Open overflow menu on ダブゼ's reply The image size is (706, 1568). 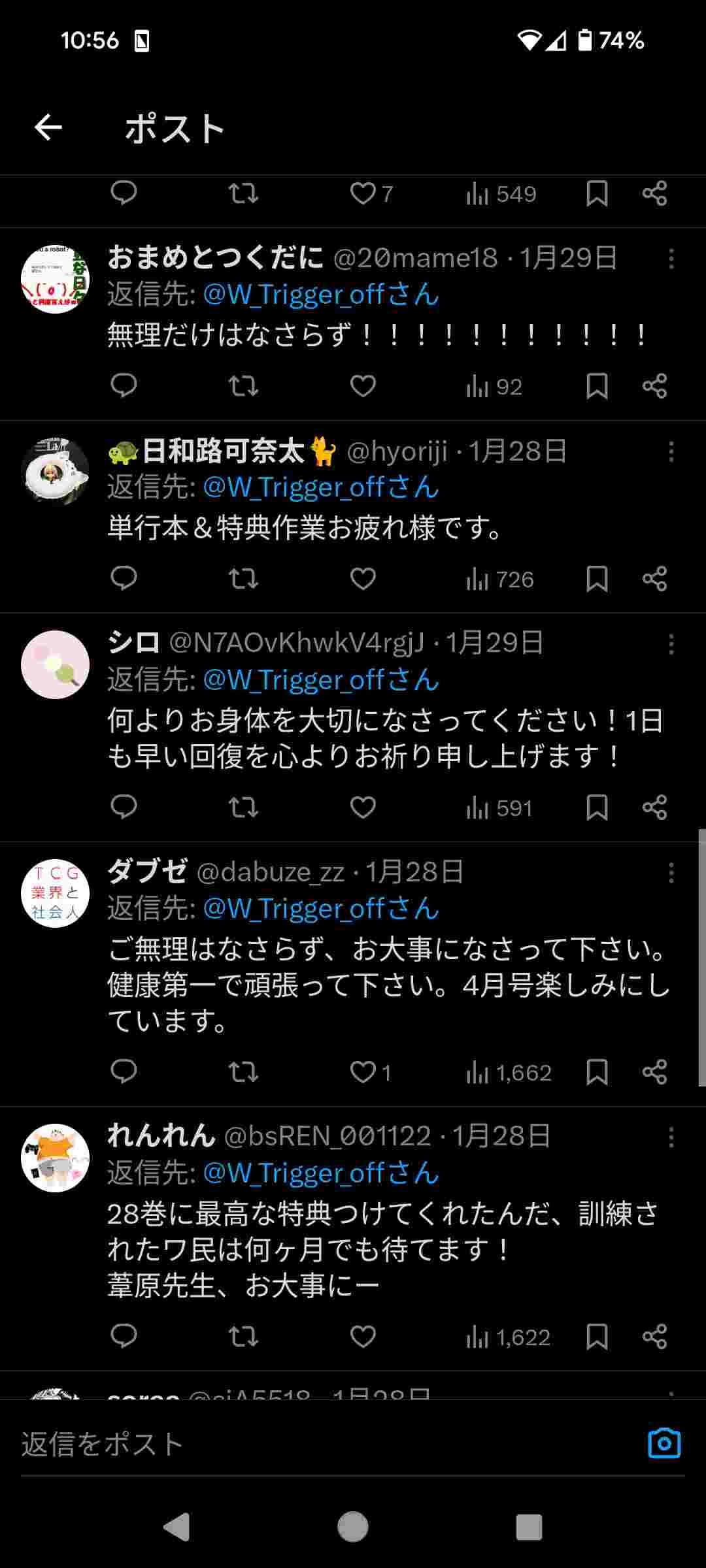tap(671, 873)
